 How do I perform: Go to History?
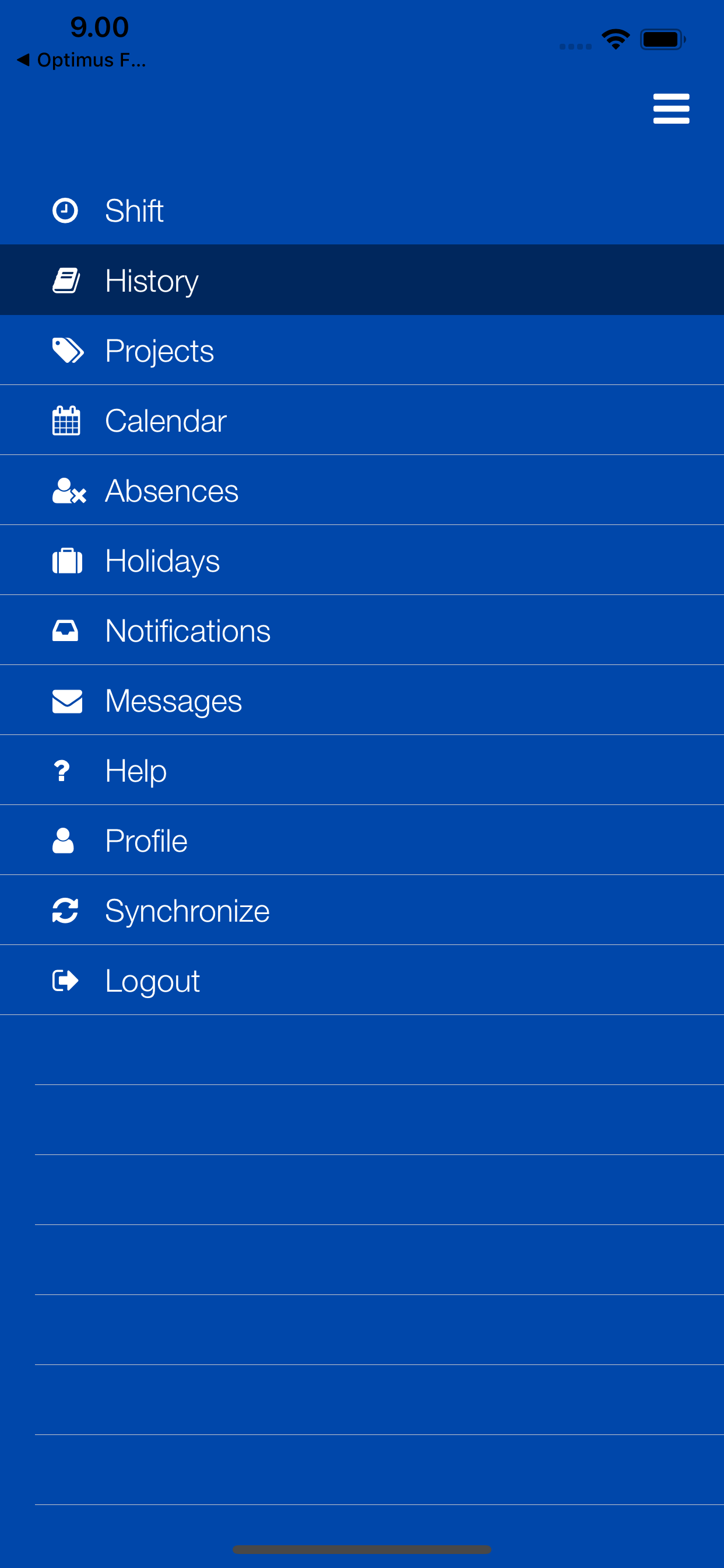pos(362,280)
